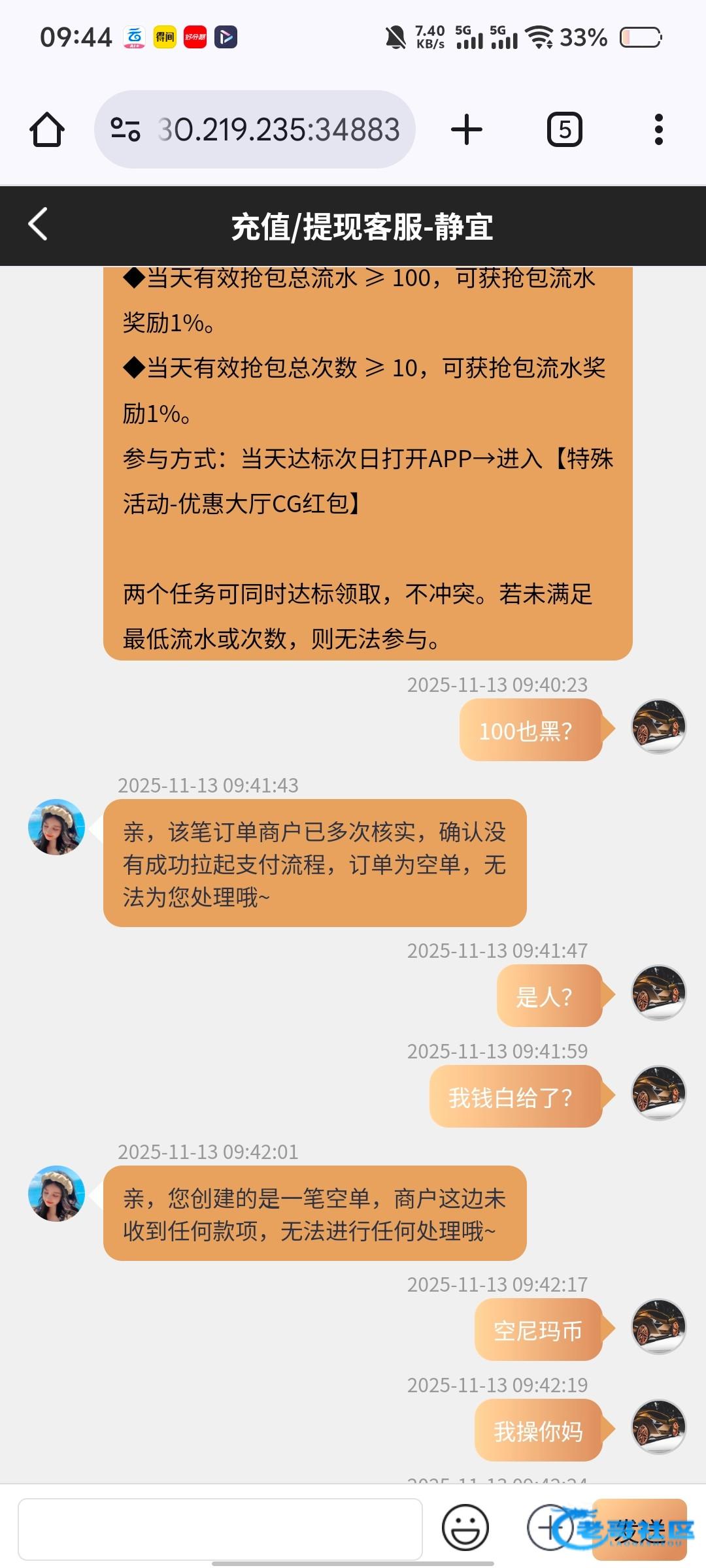This screenshot has height=1568, width=706.
Task: Open the browser home page
Action: 47,129
